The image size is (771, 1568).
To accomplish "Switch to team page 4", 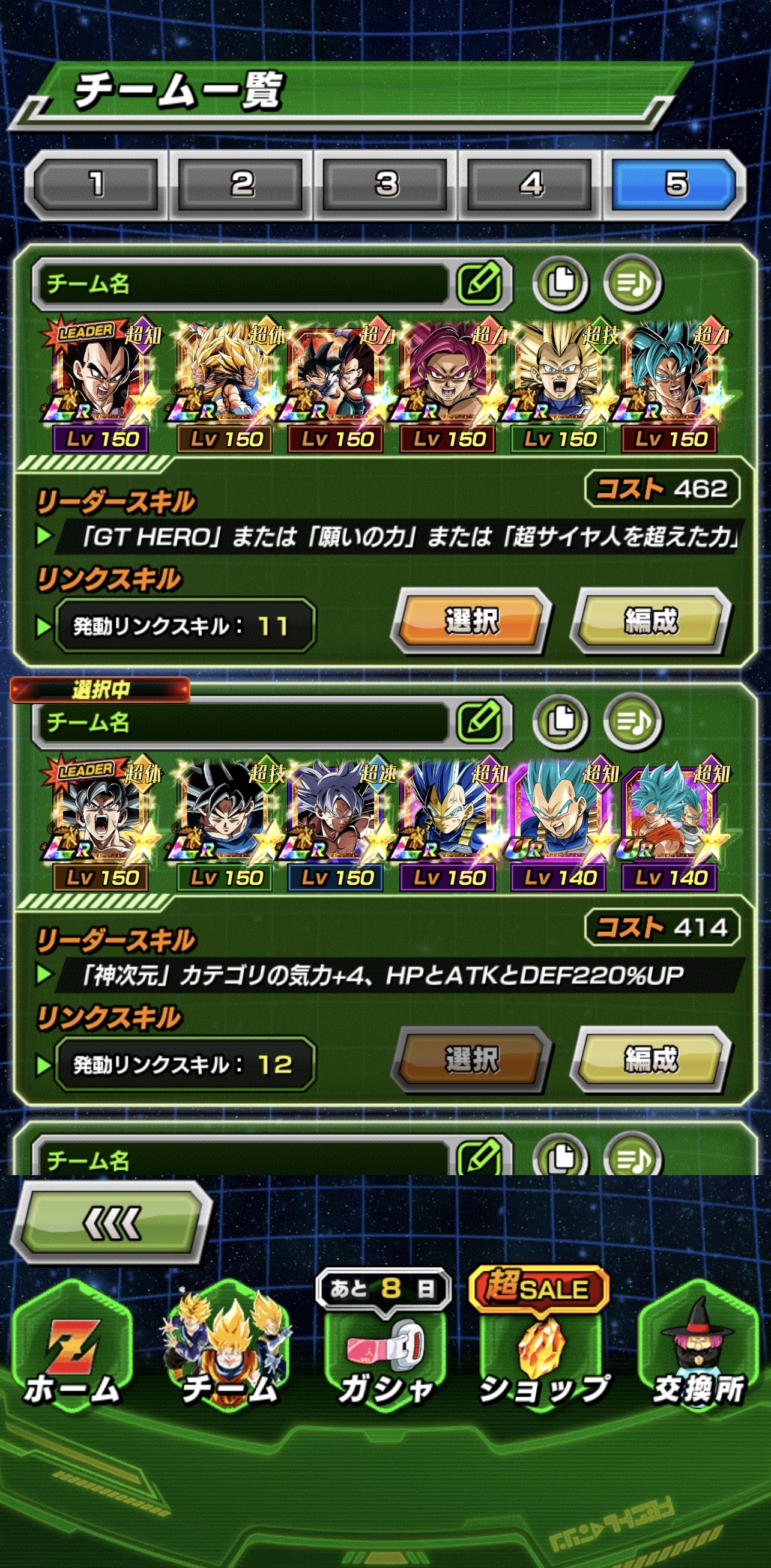I will pos(531,184).
